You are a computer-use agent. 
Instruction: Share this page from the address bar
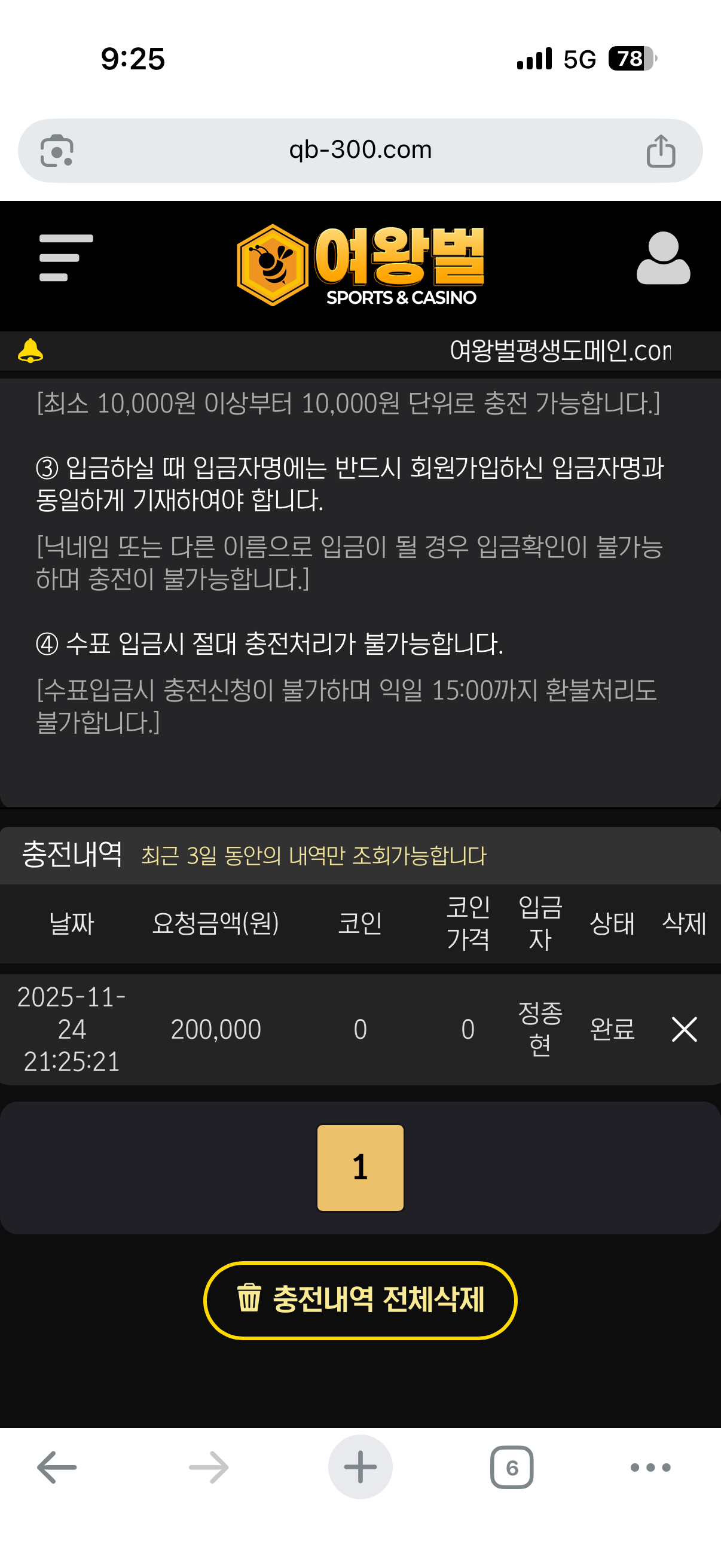pyautogui.click(x=661, y=151)
